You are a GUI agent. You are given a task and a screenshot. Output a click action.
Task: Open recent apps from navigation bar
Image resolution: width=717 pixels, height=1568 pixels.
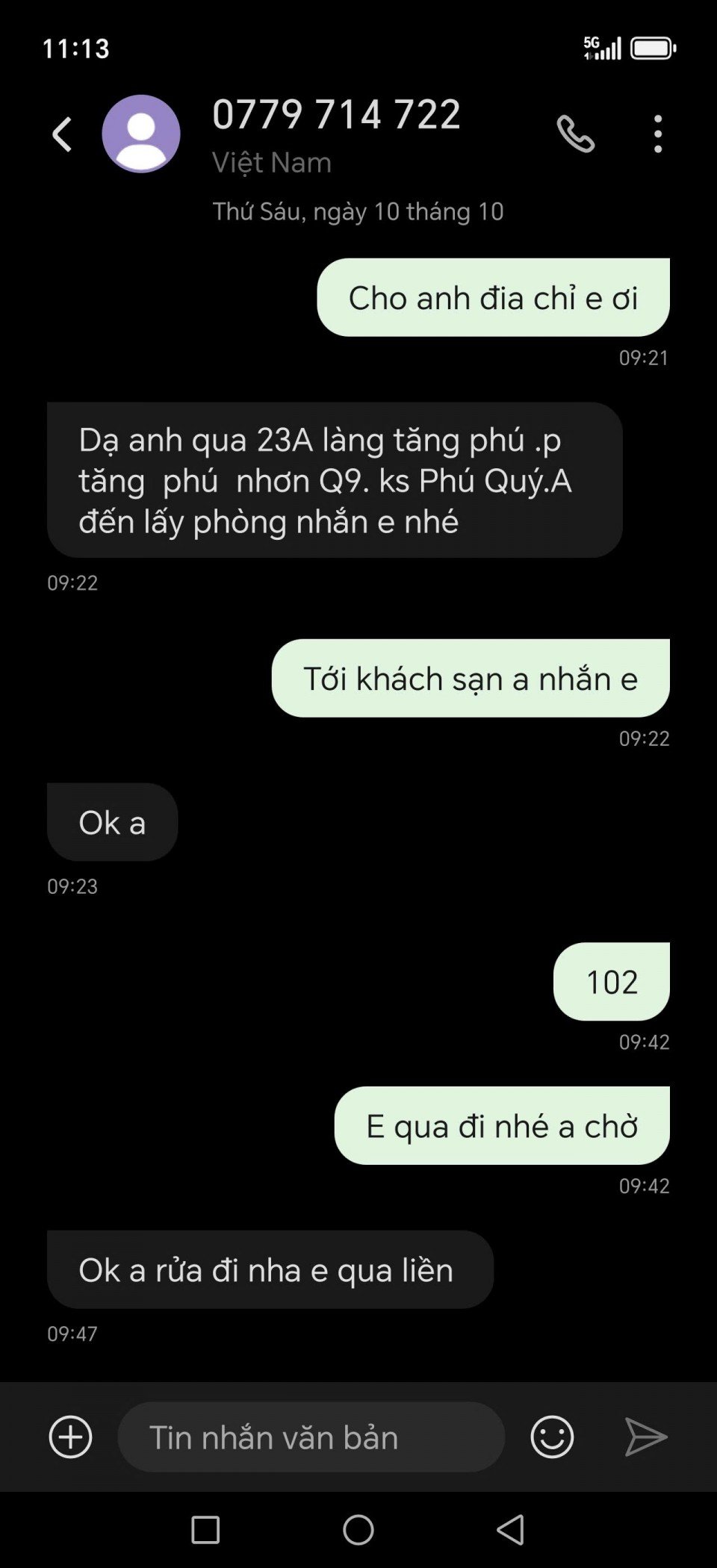coord(205,1530)
